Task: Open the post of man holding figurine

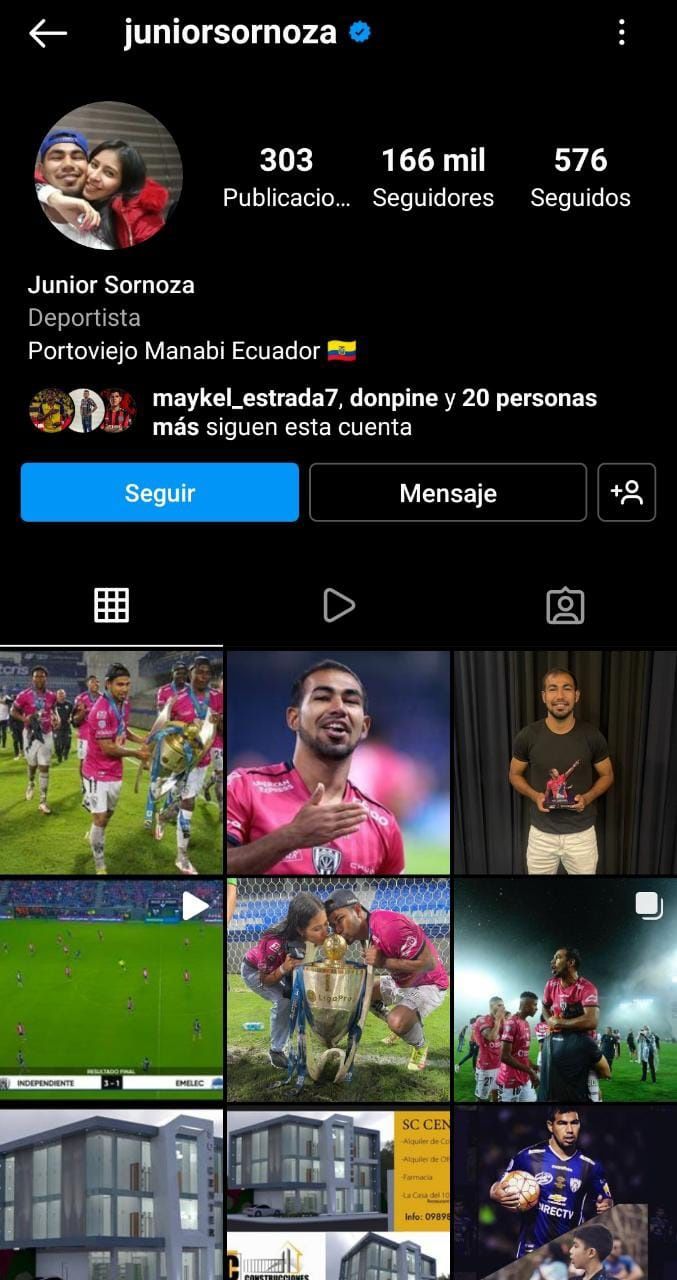Action: (x=565, y=762)
